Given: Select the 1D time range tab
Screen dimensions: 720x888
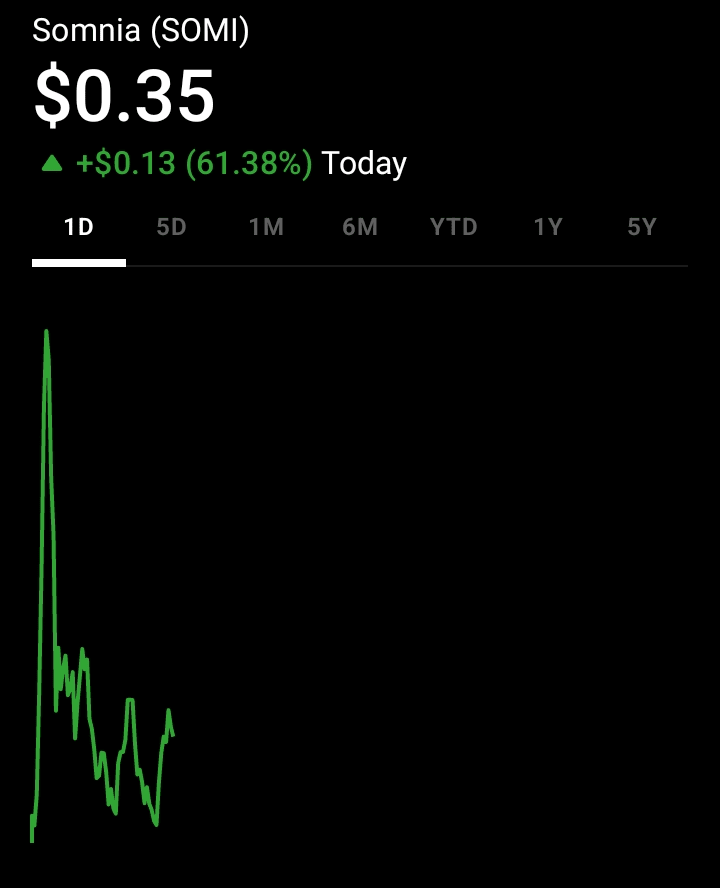Looking at the screenshot, I should click(78, 228).
